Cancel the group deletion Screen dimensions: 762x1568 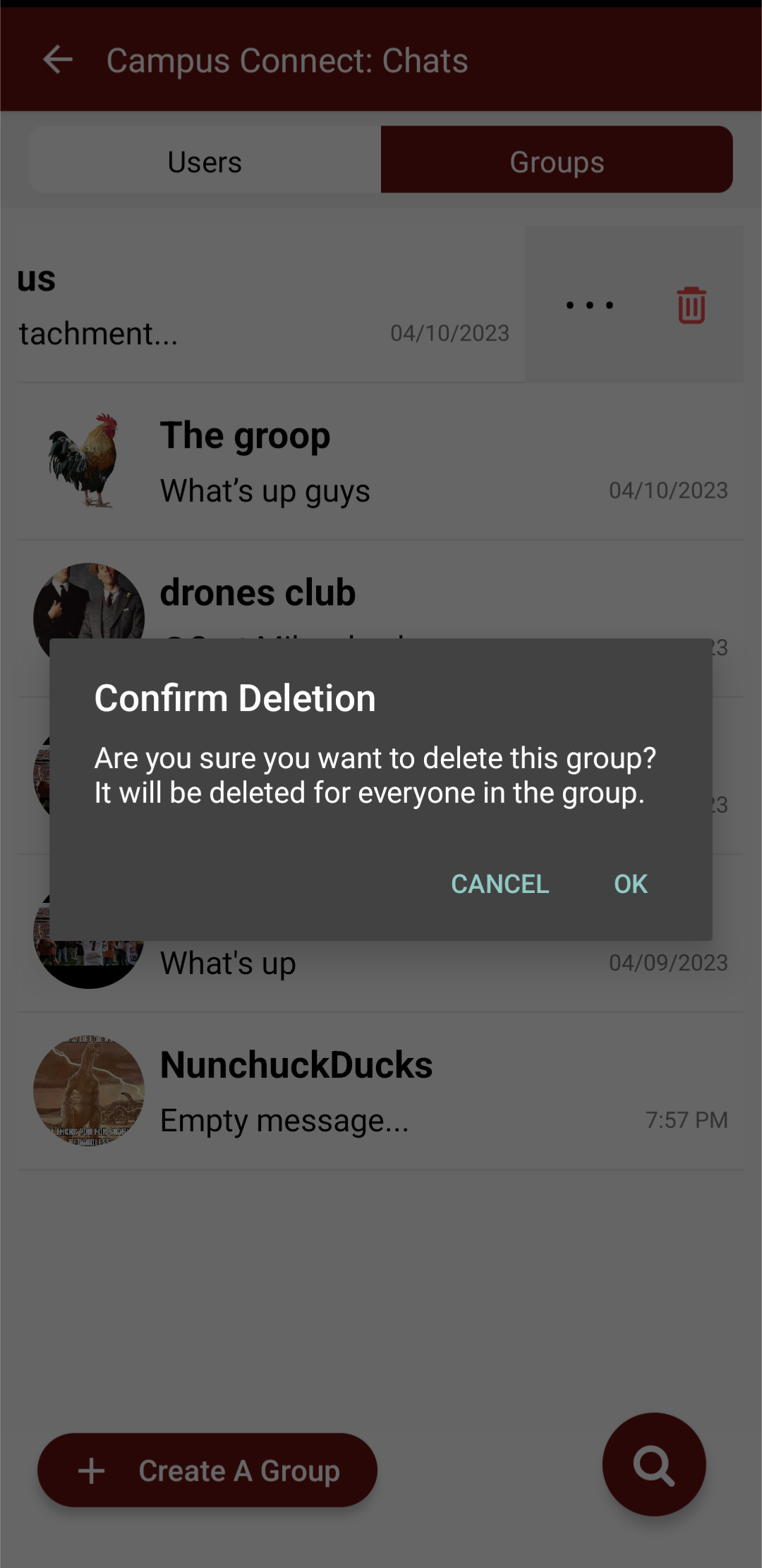[x=500, y=884]
